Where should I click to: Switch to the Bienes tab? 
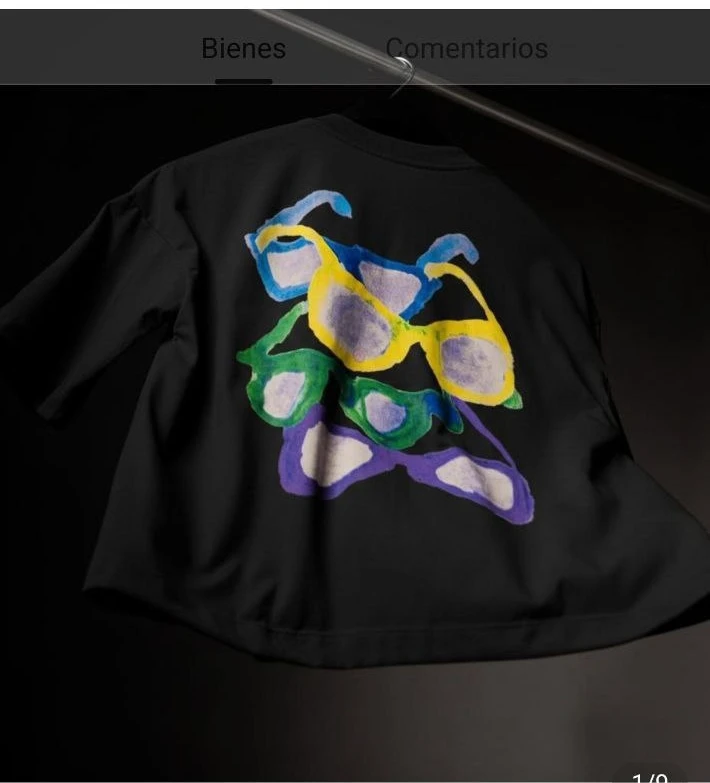[243, 48]
